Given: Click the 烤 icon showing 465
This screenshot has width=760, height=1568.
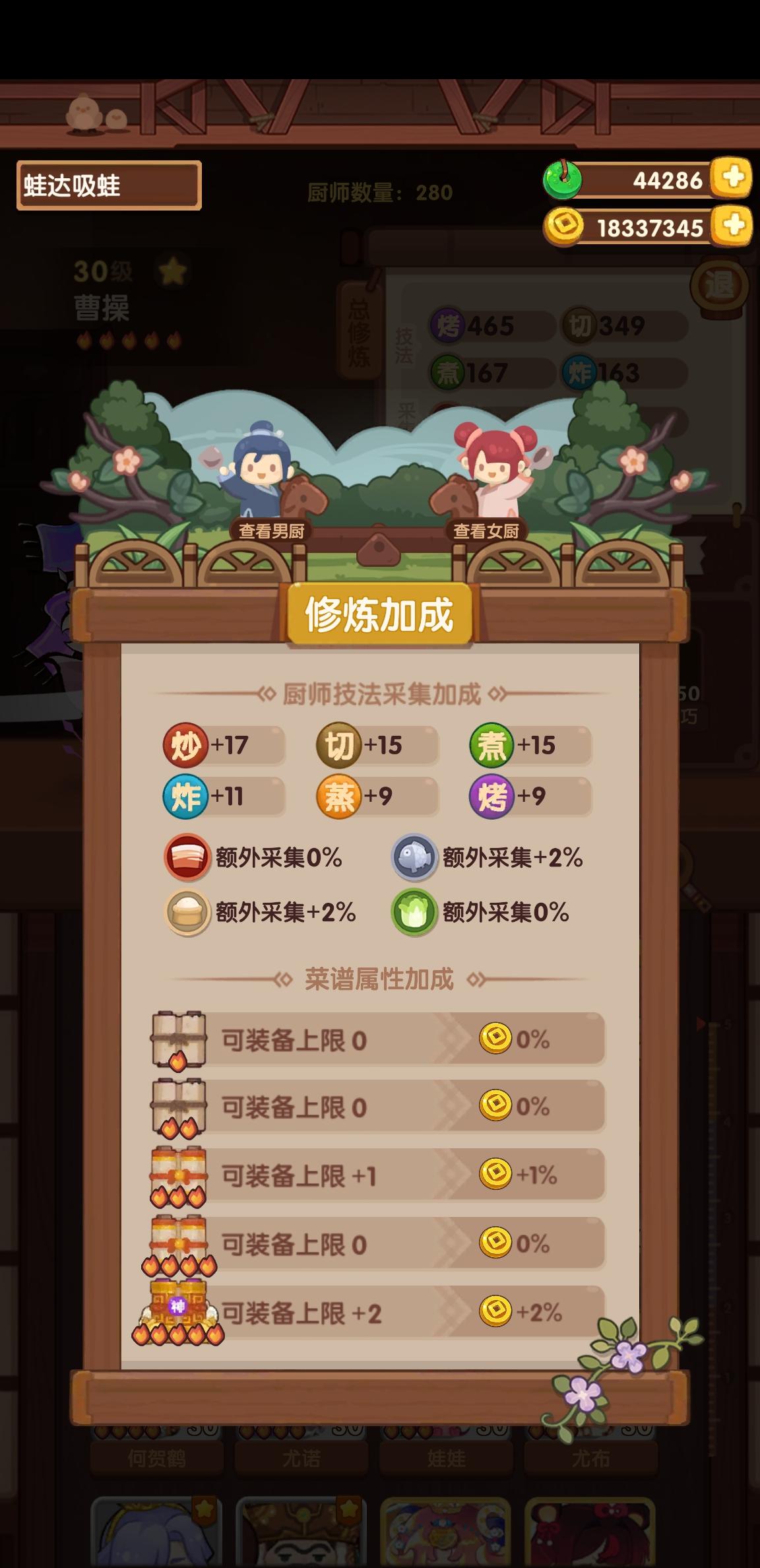Looking at the screenshot, I should point(449,324).
